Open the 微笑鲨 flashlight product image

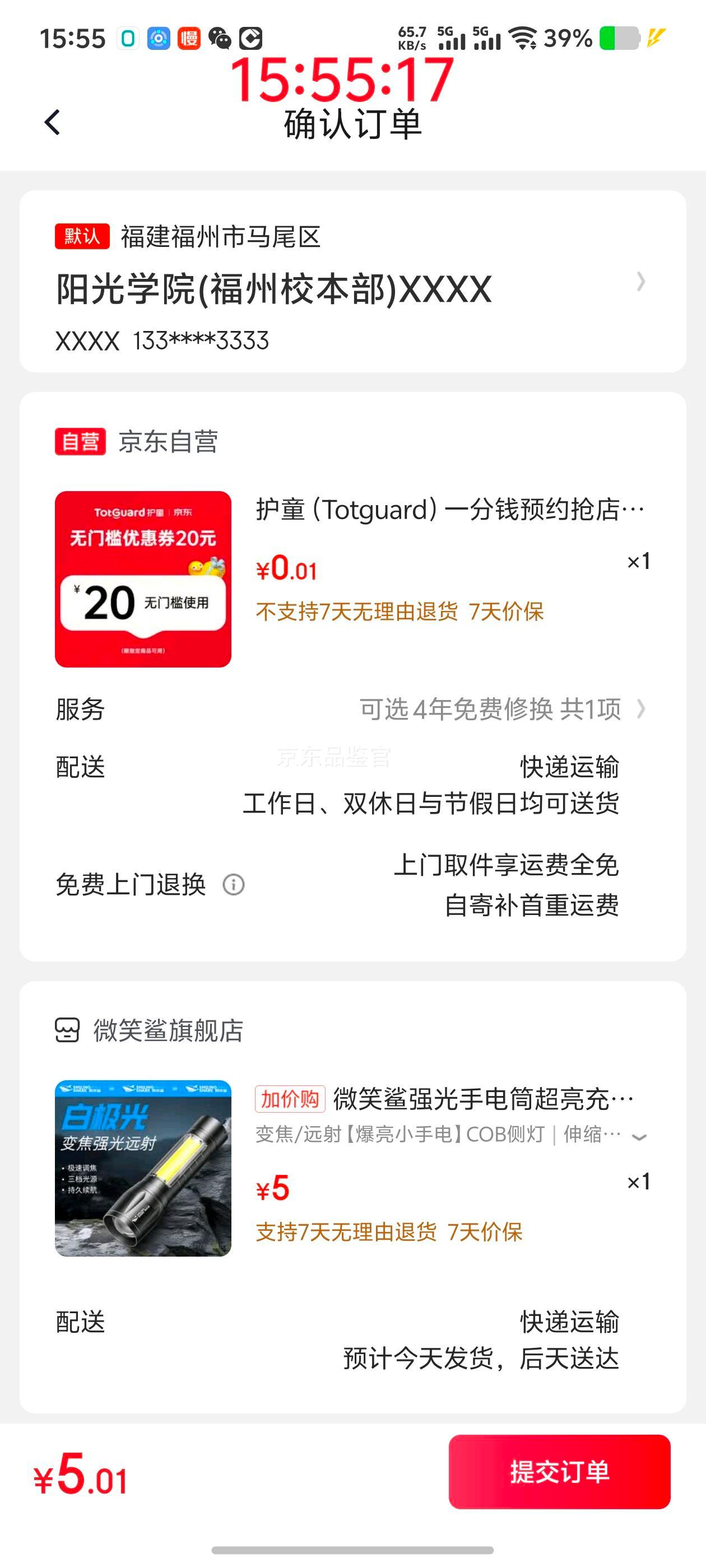pos(143,1168)
